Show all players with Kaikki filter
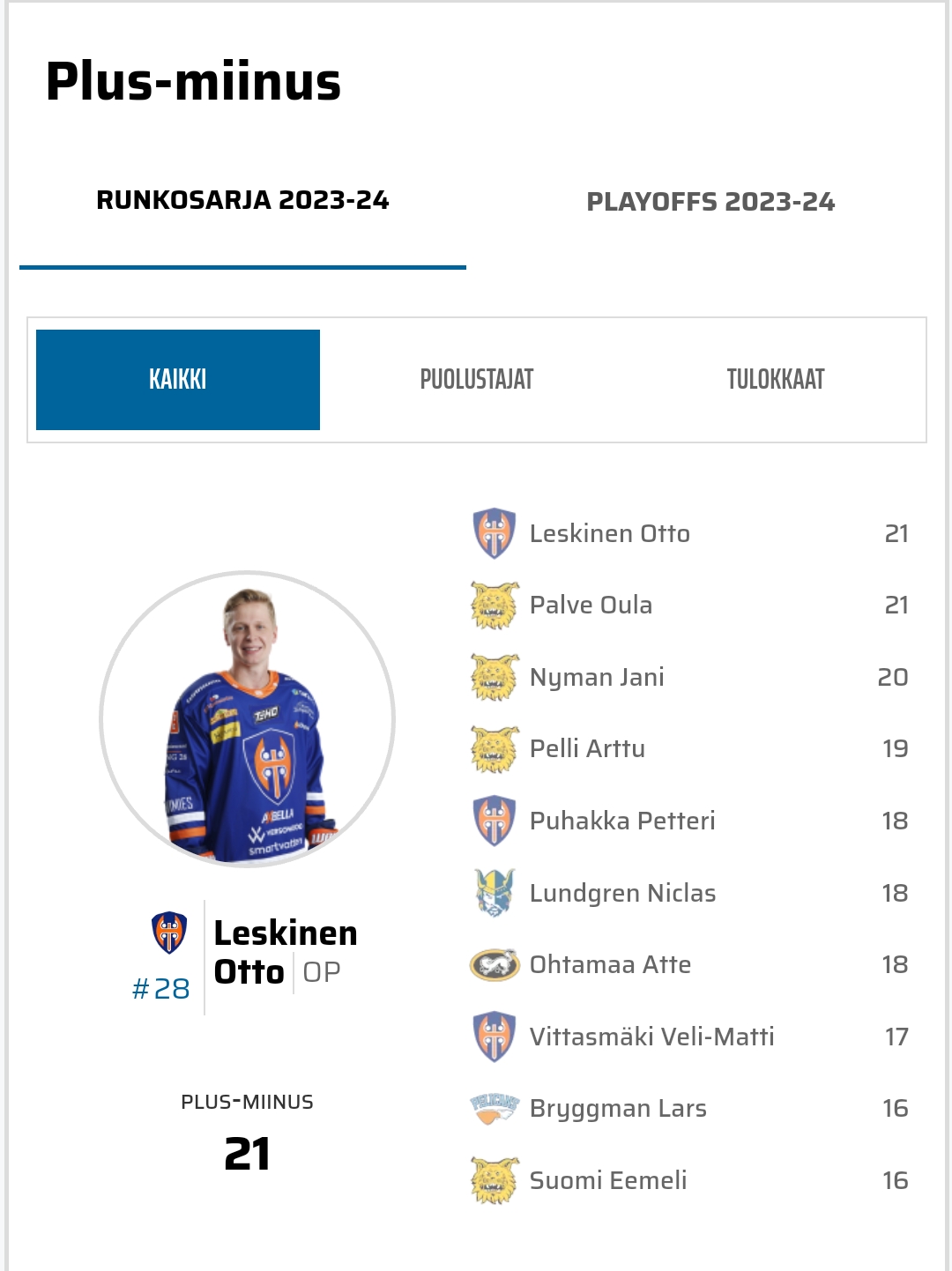 coord(178,380)
